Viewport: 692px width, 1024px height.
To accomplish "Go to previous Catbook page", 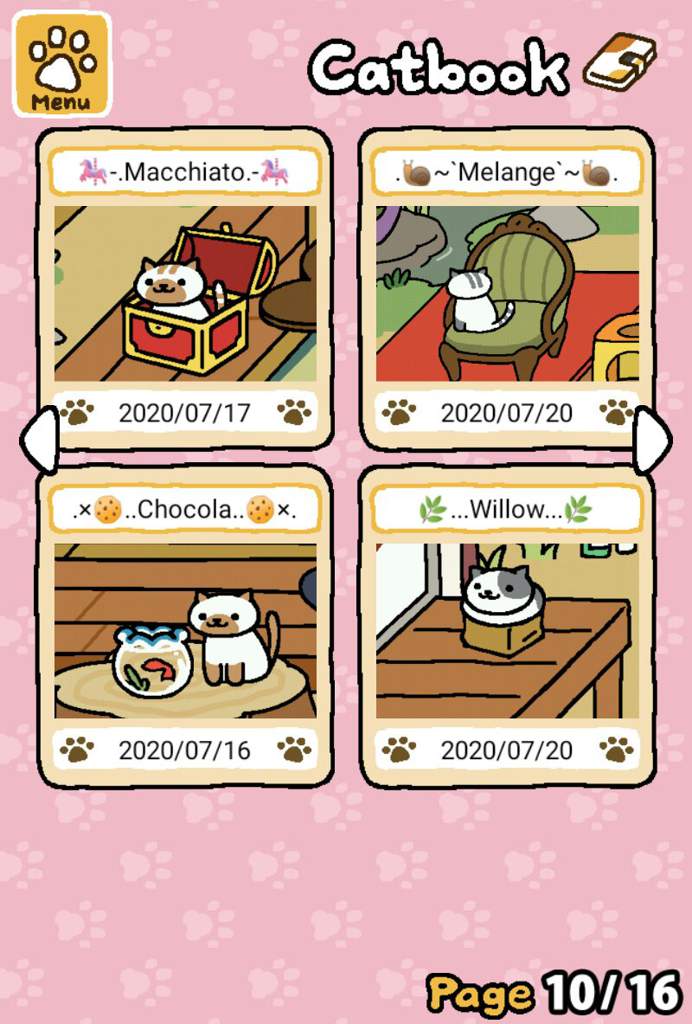I will pos(40,440).
